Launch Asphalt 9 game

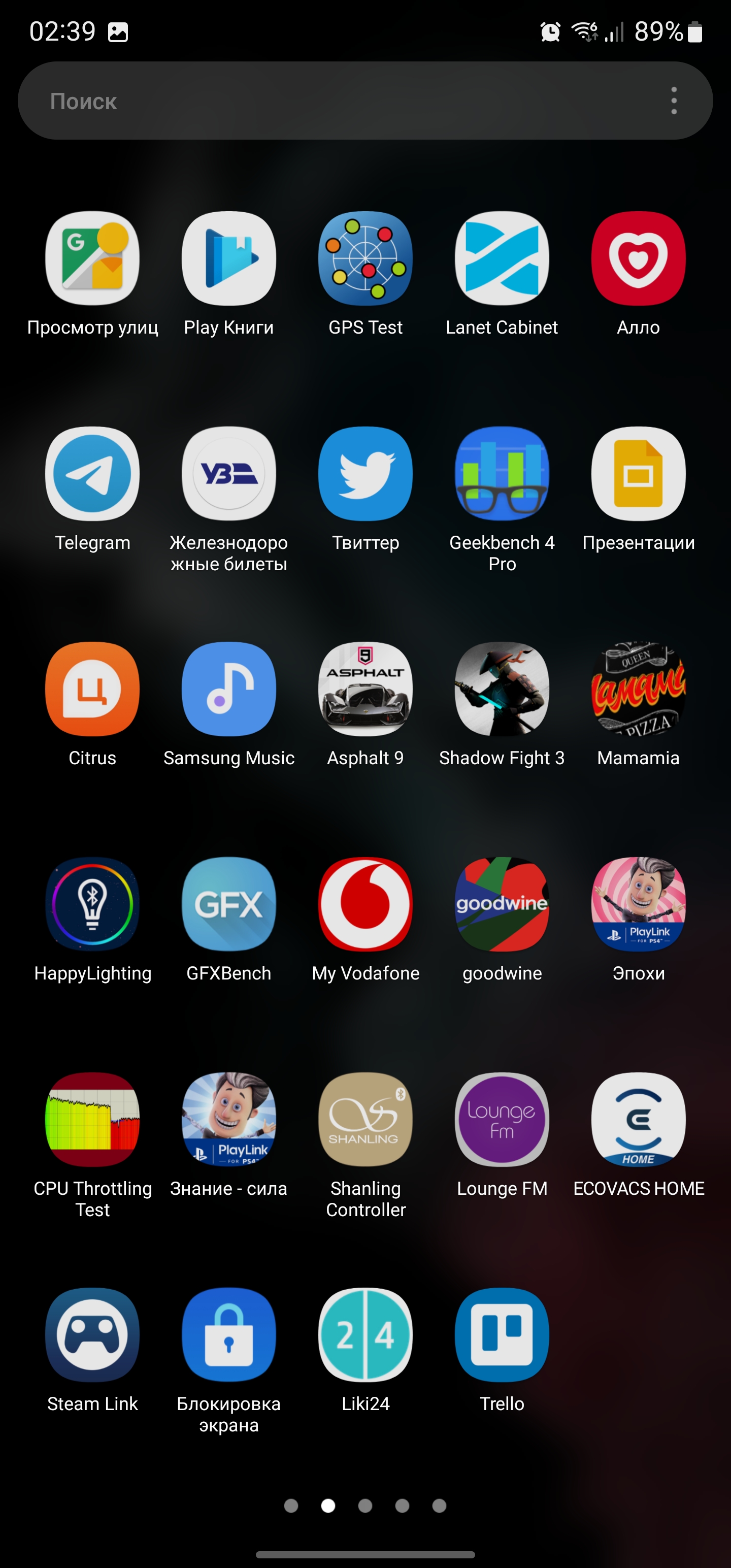[365, 689]
